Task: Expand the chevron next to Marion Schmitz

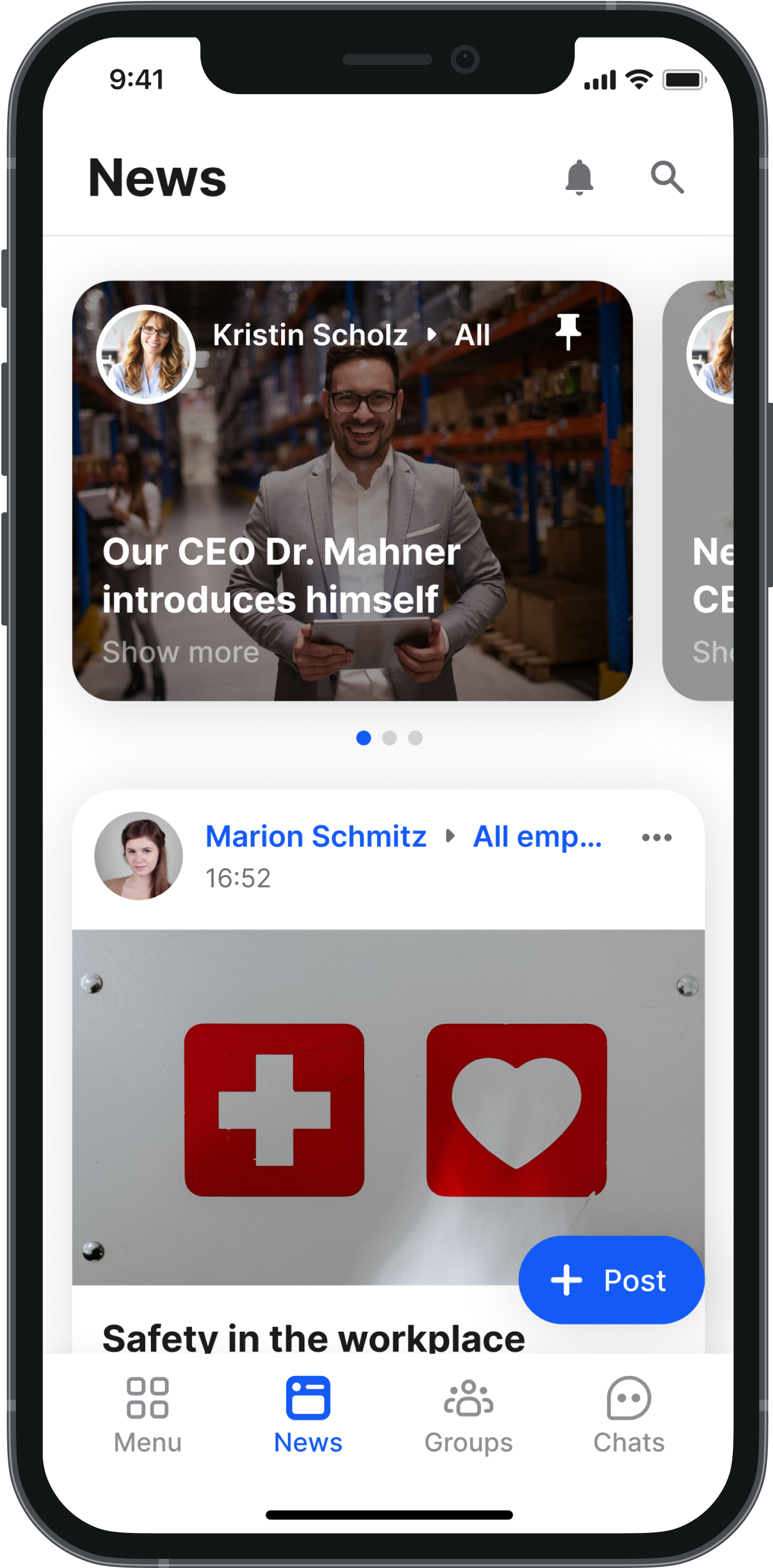Action: coord(451,837)
